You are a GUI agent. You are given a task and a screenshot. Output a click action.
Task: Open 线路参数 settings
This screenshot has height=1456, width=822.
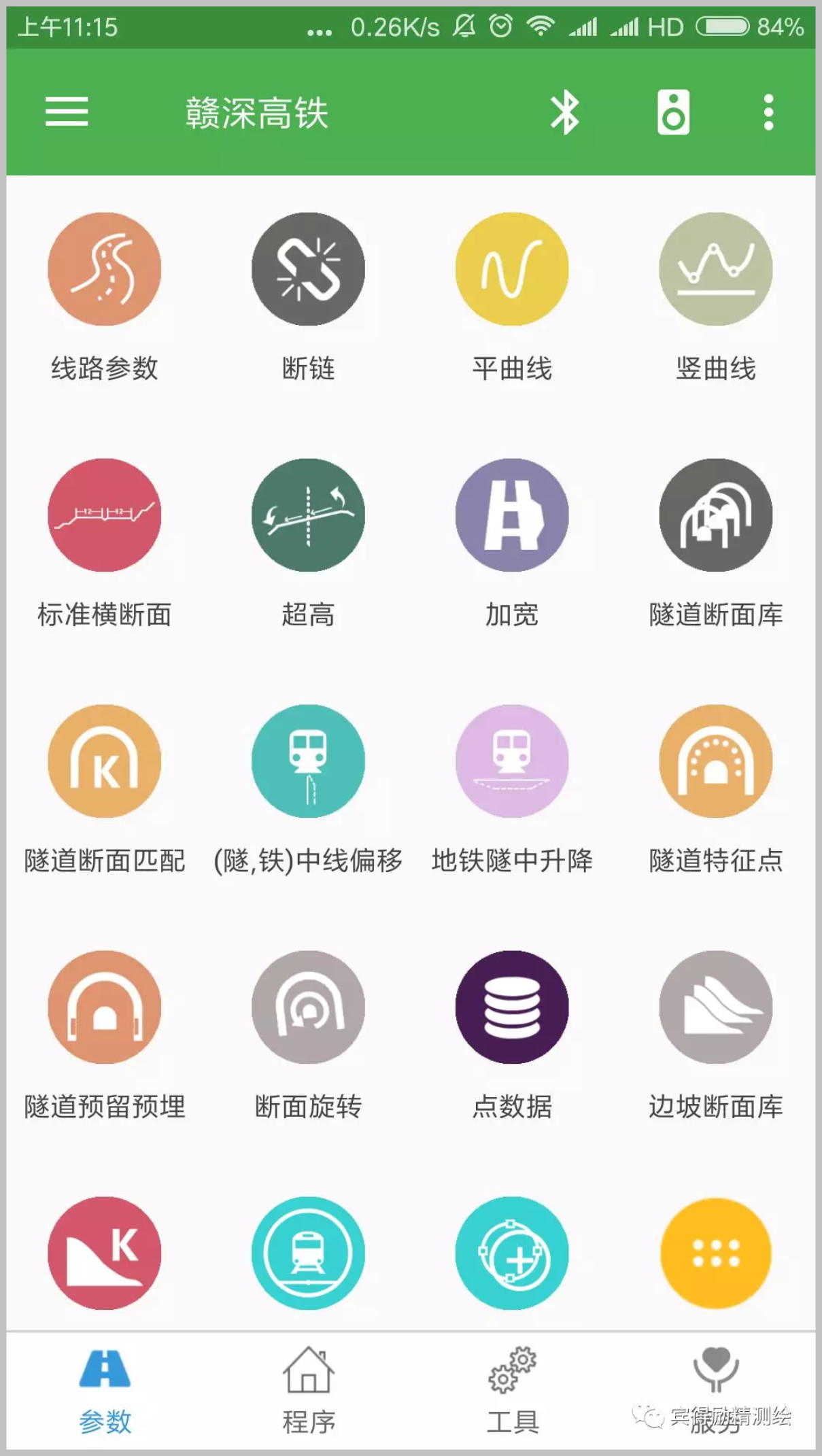105,269
